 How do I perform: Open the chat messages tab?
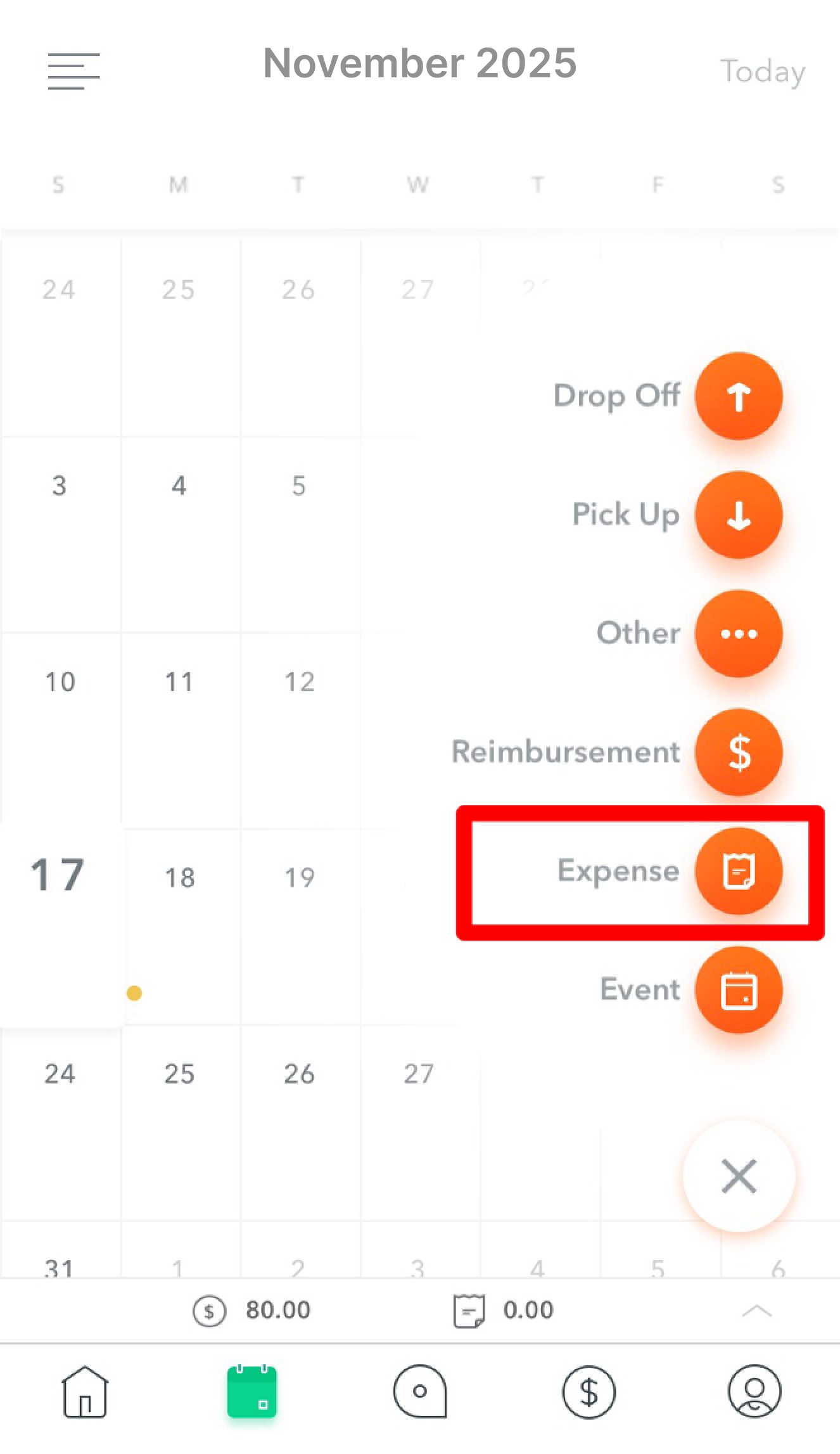pyautogui.click(x=419, y=1392)
